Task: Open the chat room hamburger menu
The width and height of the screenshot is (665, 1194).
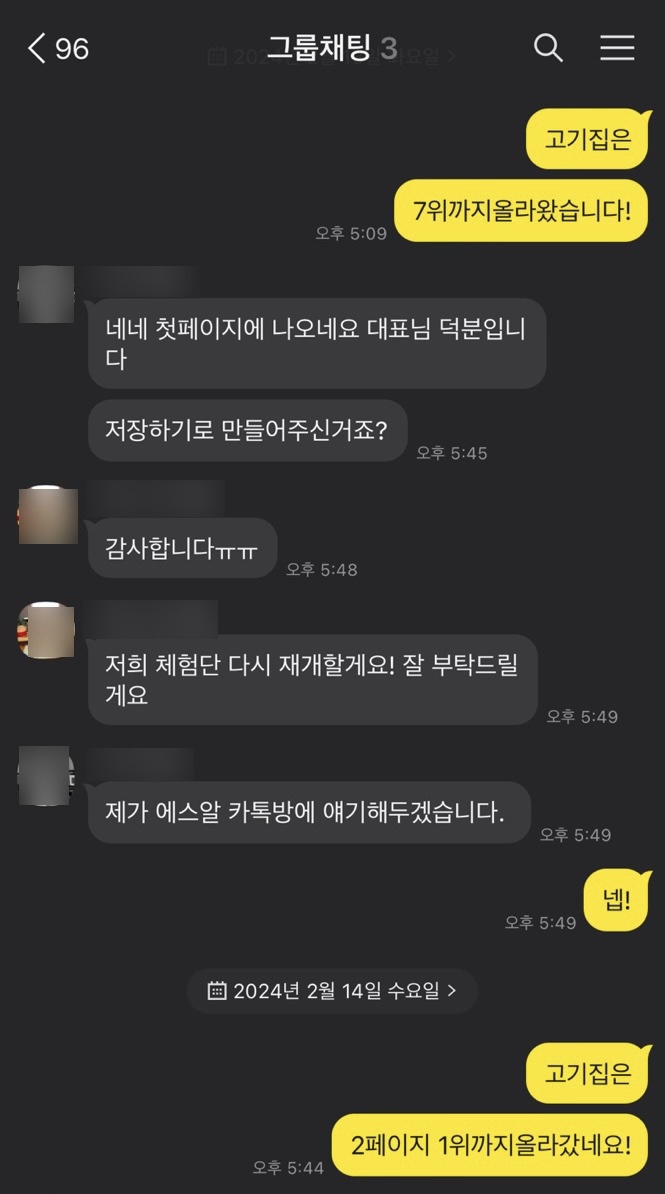Action: [x=617, y=48]
